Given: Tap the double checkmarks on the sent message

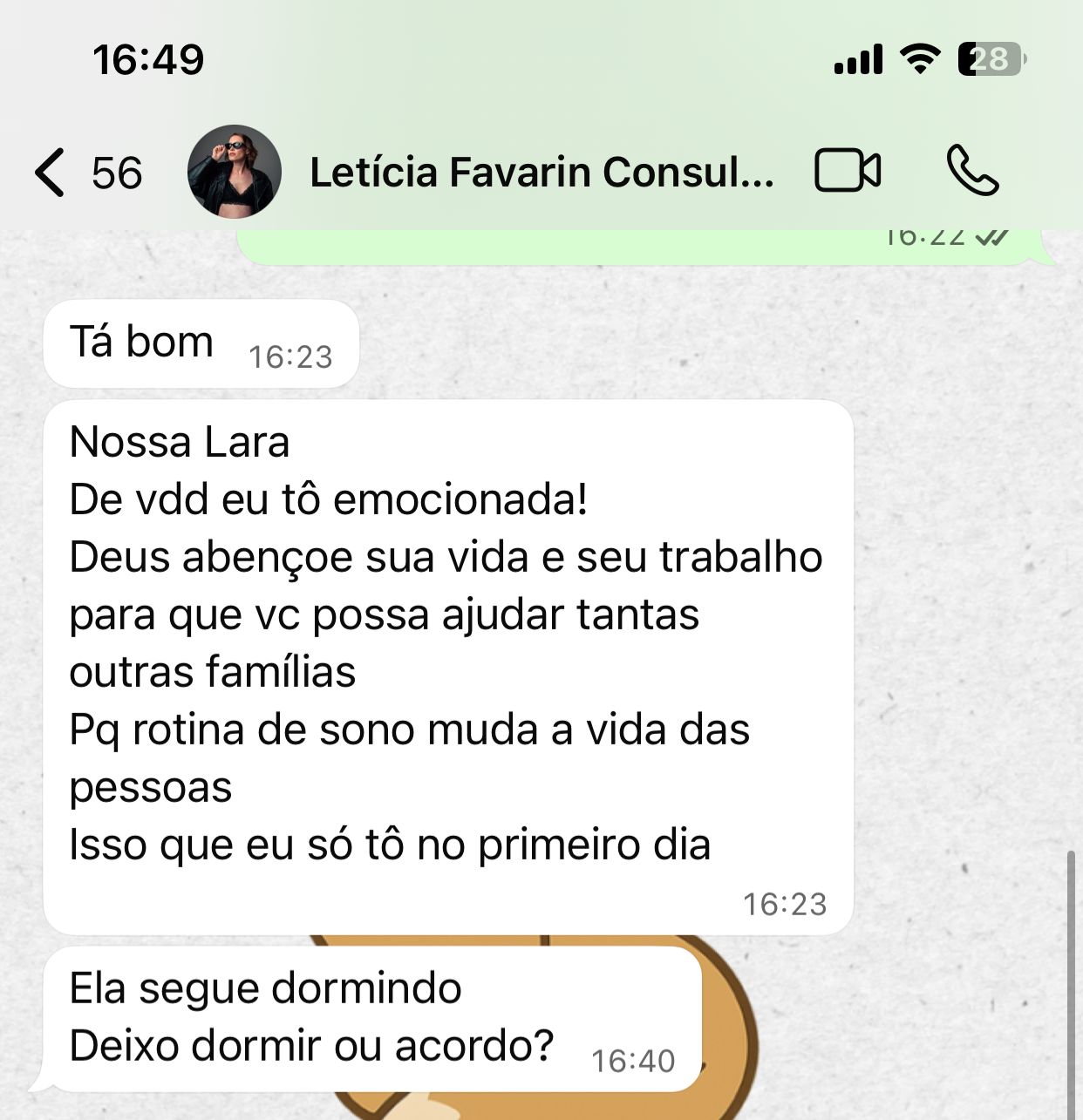Looking at the screenshot, I should coord(992,235).
